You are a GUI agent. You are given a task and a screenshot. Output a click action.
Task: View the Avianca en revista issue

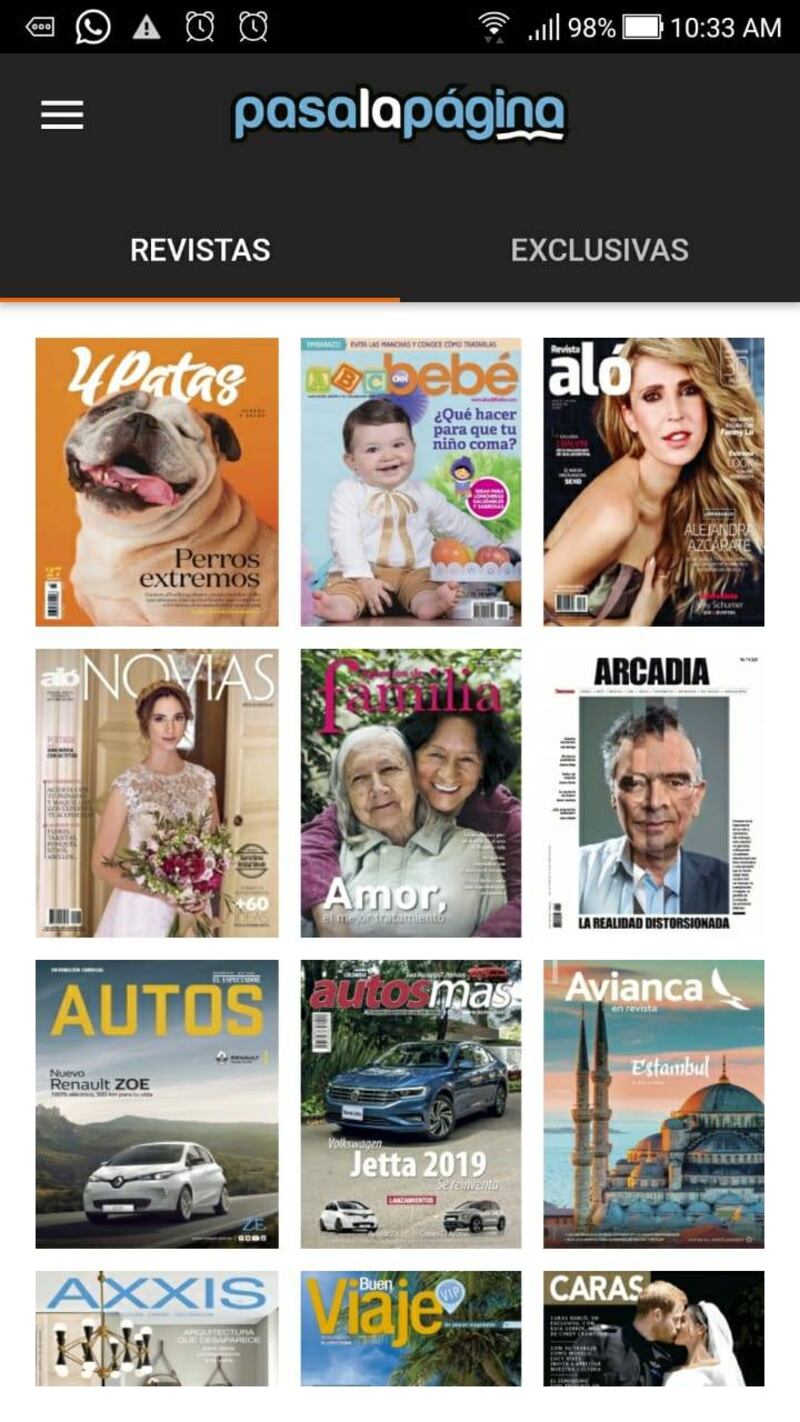654,1104
